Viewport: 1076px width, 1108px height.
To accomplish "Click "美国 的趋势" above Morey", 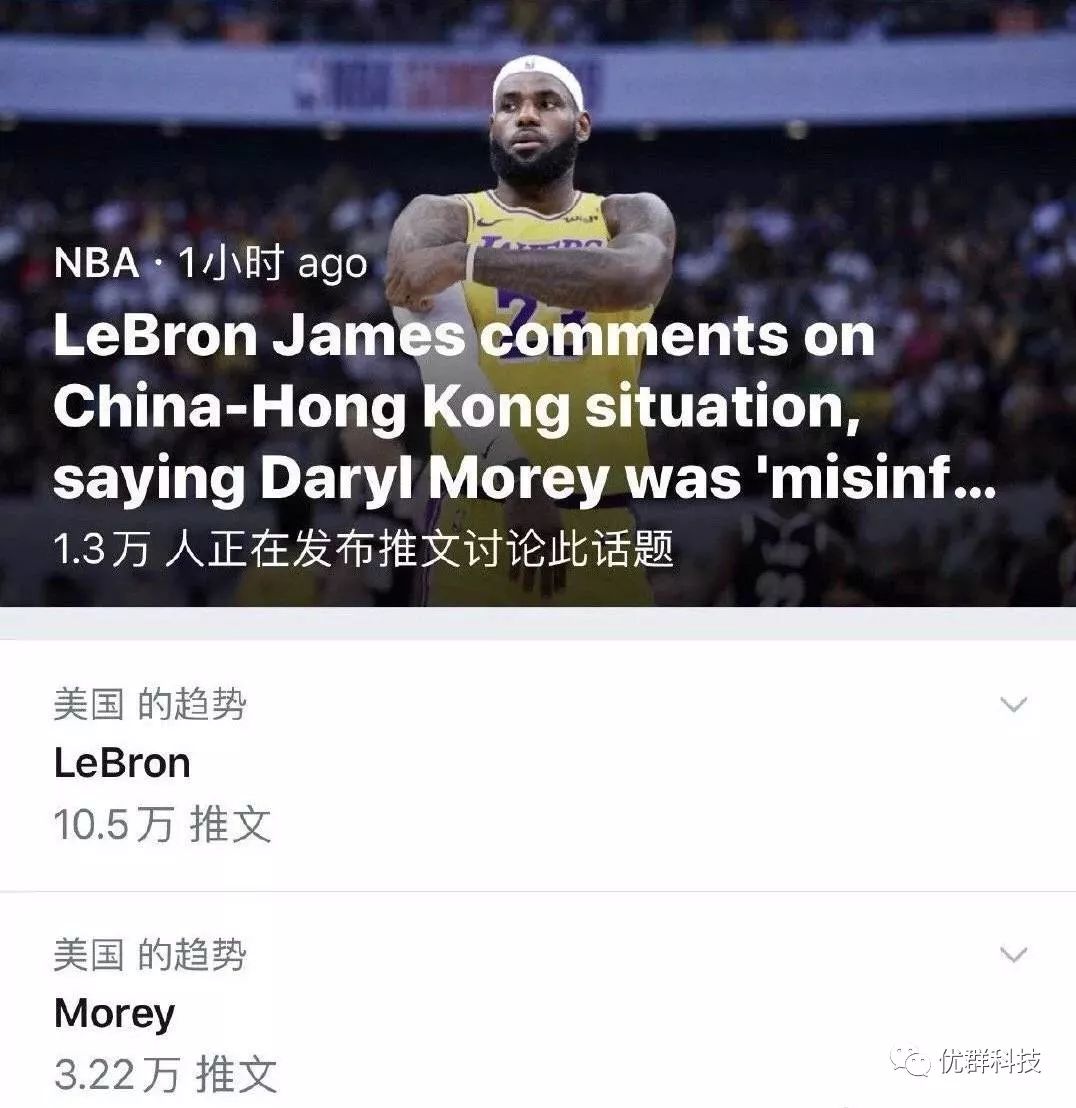I will click(x=152, y=957).
